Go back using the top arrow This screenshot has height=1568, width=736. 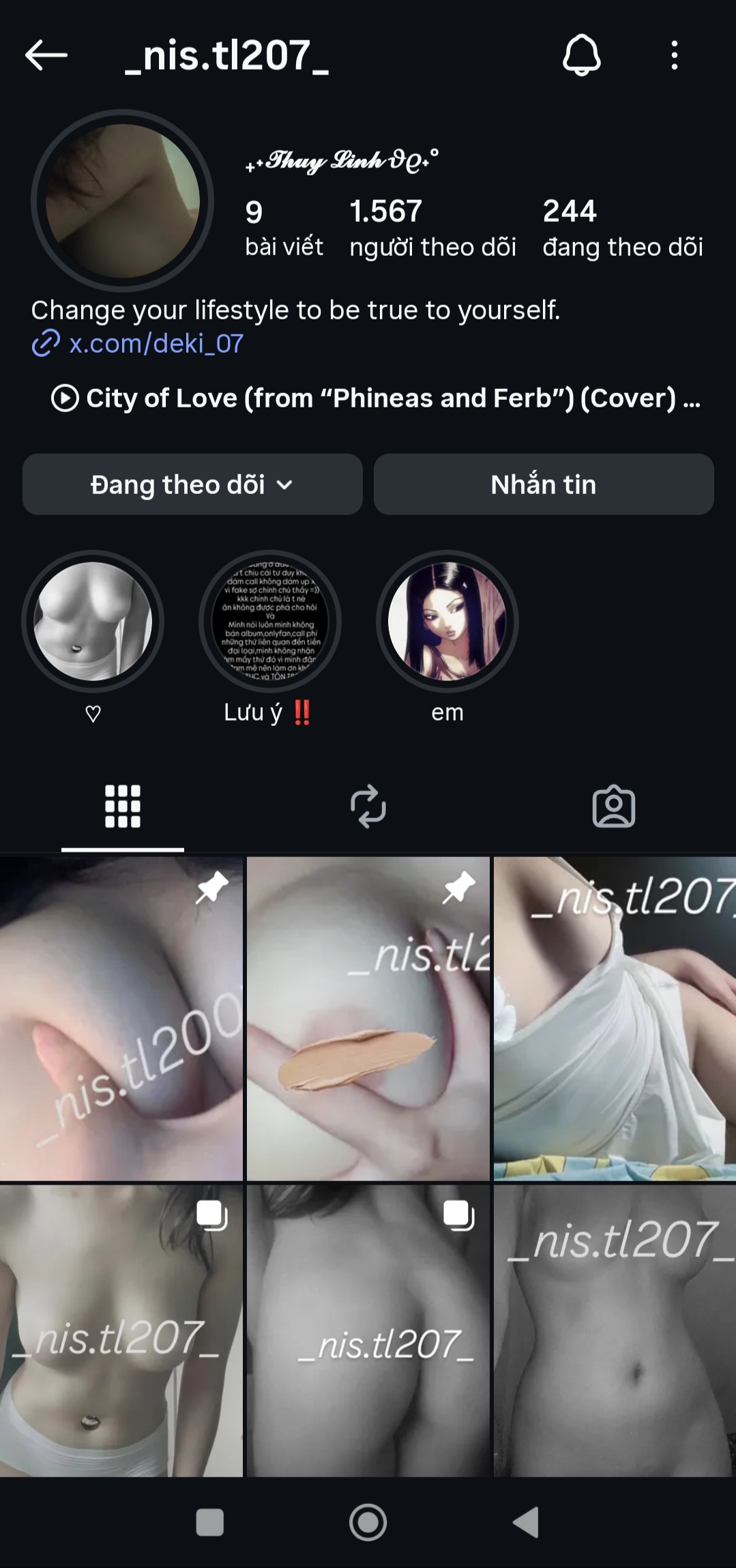click(46, 55)
